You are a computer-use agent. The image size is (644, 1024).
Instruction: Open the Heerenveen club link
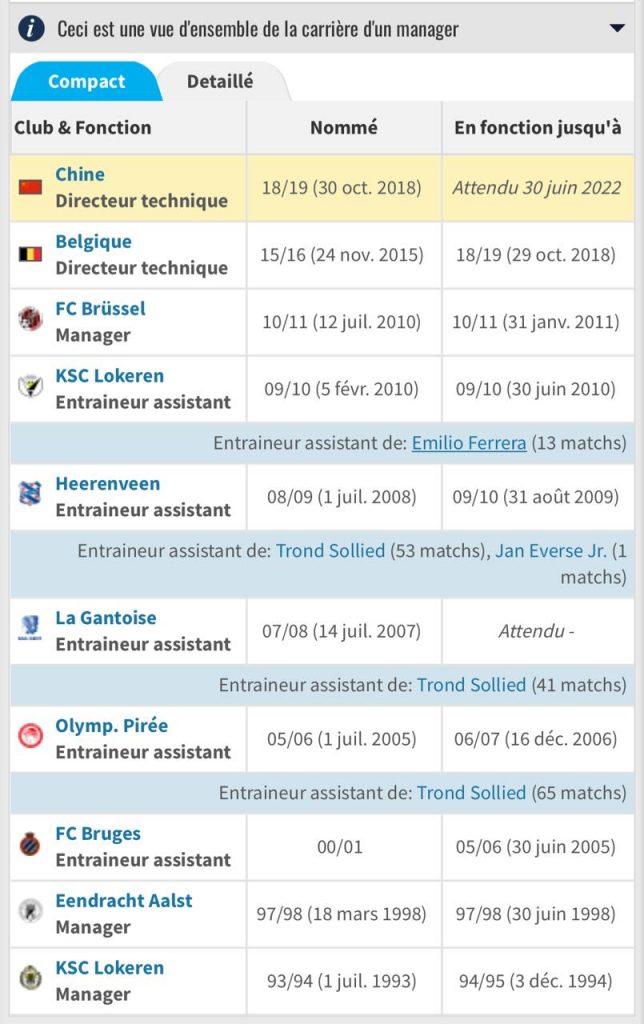coord(107,483)
